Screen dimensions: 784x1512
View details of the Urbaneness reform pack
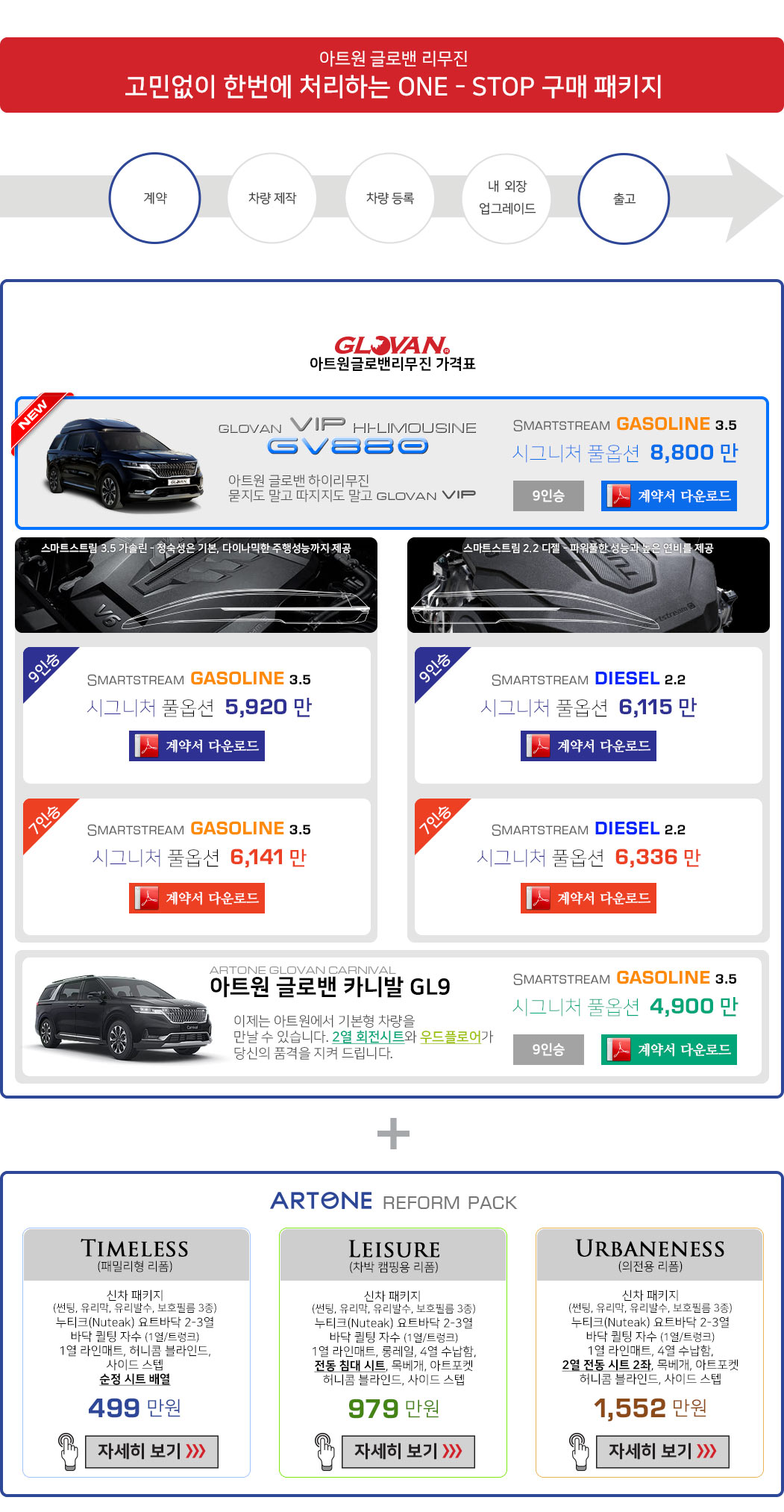click(x=662, y=1452)
